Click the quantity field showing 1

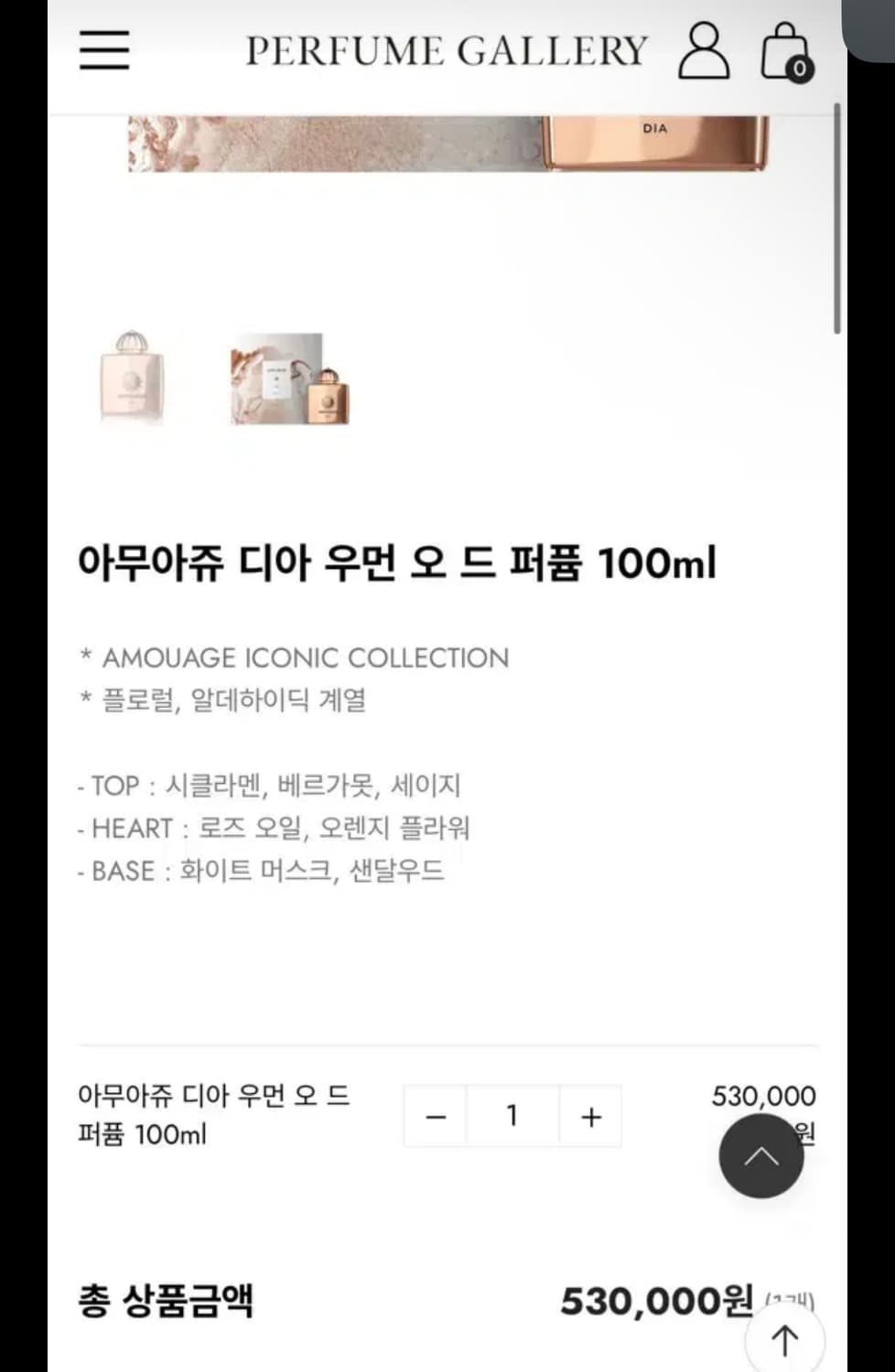tap(512, 1116)
